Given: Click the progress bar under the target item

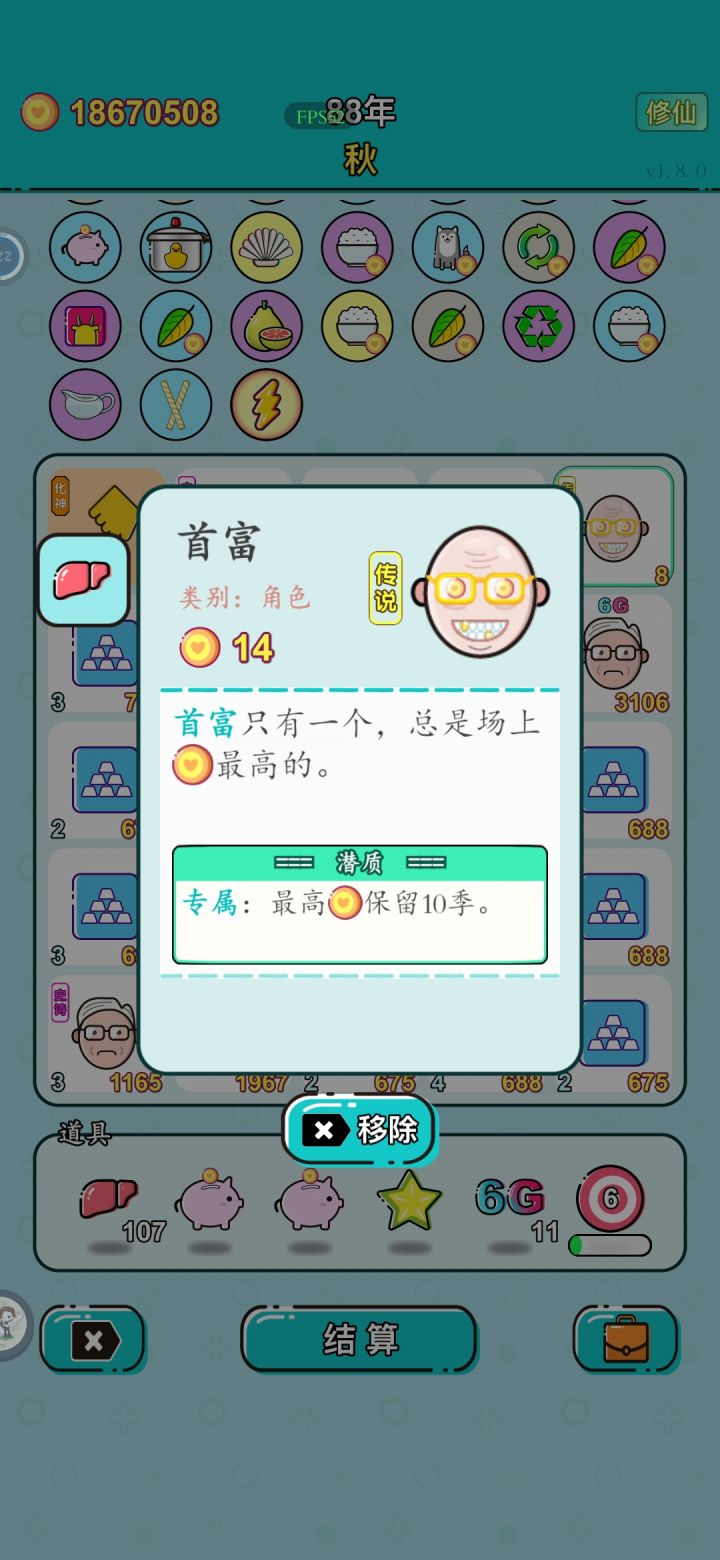Looking at the screenshot, I should pyautogui.click(x=610, y=1243).
